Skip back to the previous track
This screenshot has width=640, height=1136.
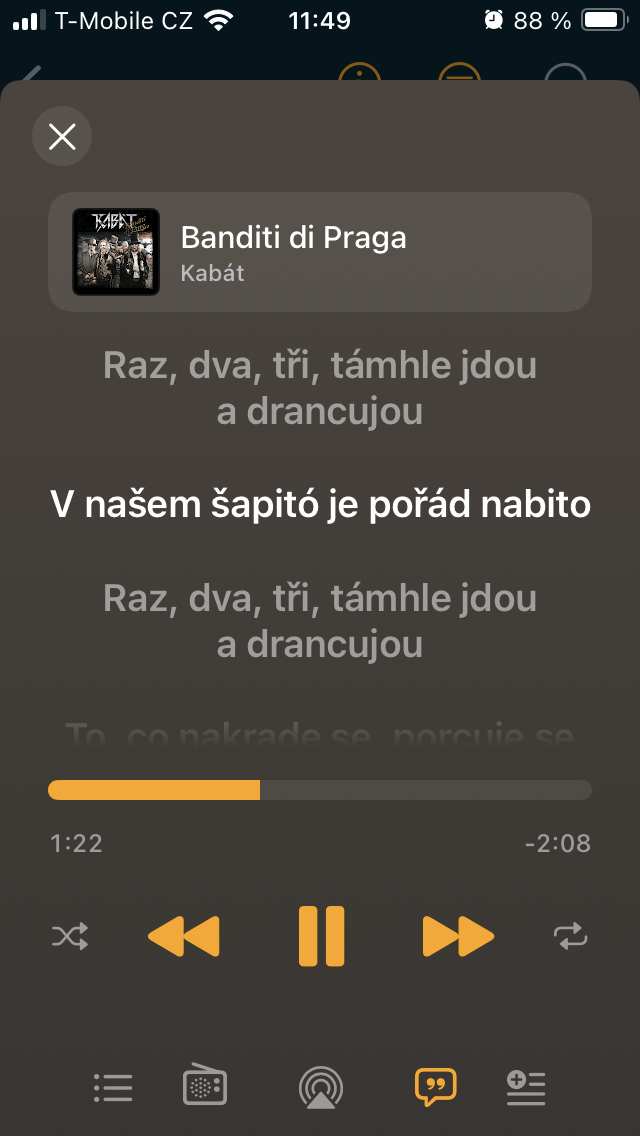point(183,937)
